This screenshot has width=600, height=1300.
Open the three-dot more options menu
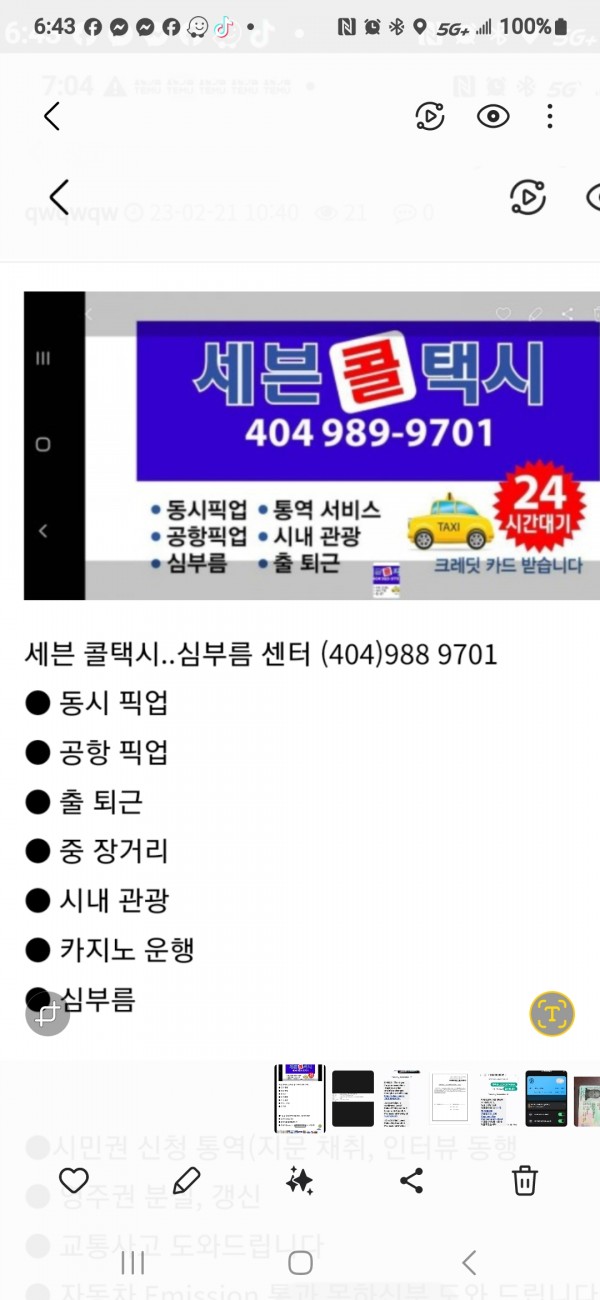pos(549,117)
